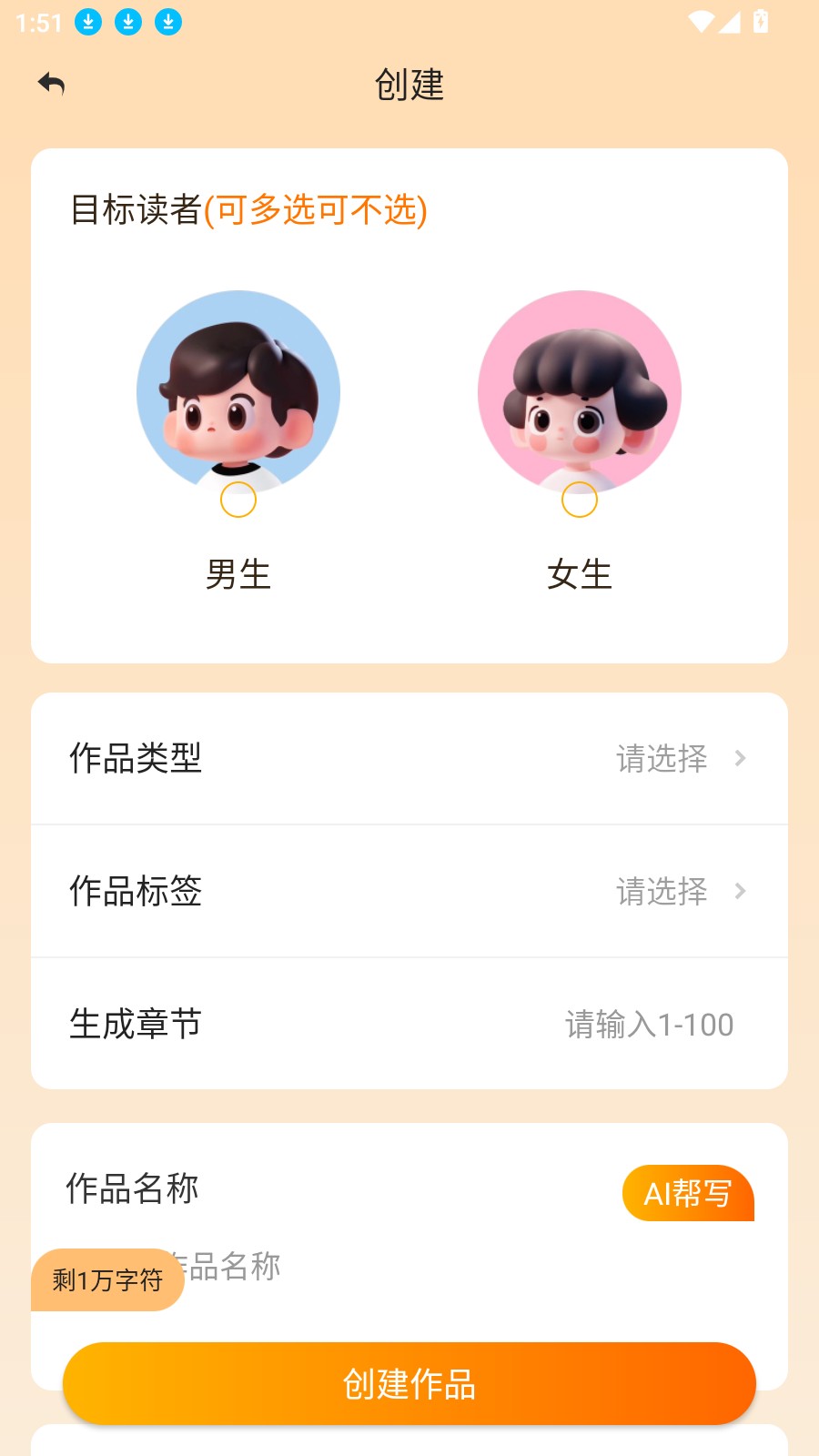Tap the 剩1万字符 character counter badge

pyautogui.click(x=106, y=1279)
